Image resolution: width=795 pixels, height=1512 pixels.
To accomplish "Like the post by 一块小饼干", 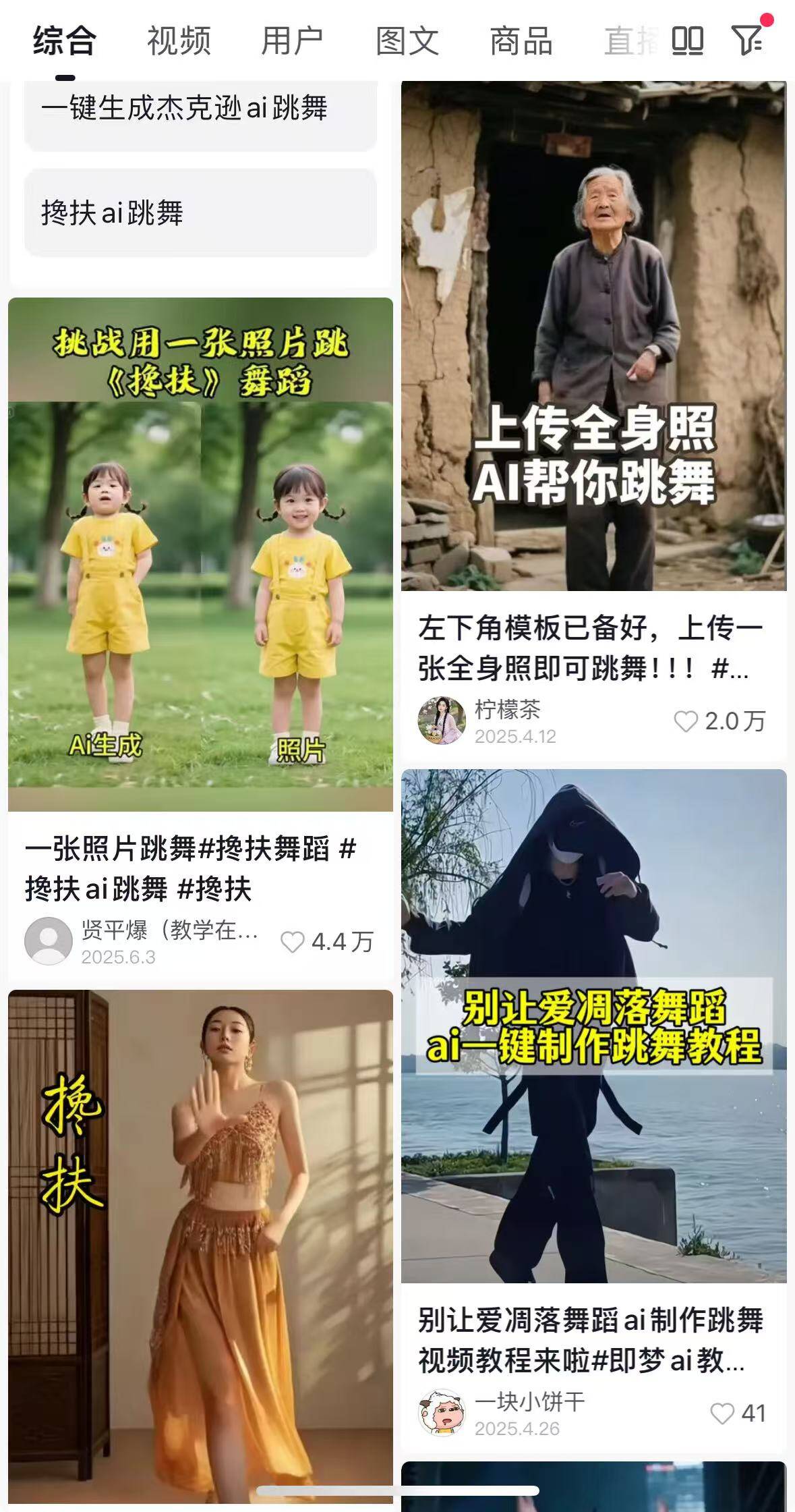I will coord(722,1413).
